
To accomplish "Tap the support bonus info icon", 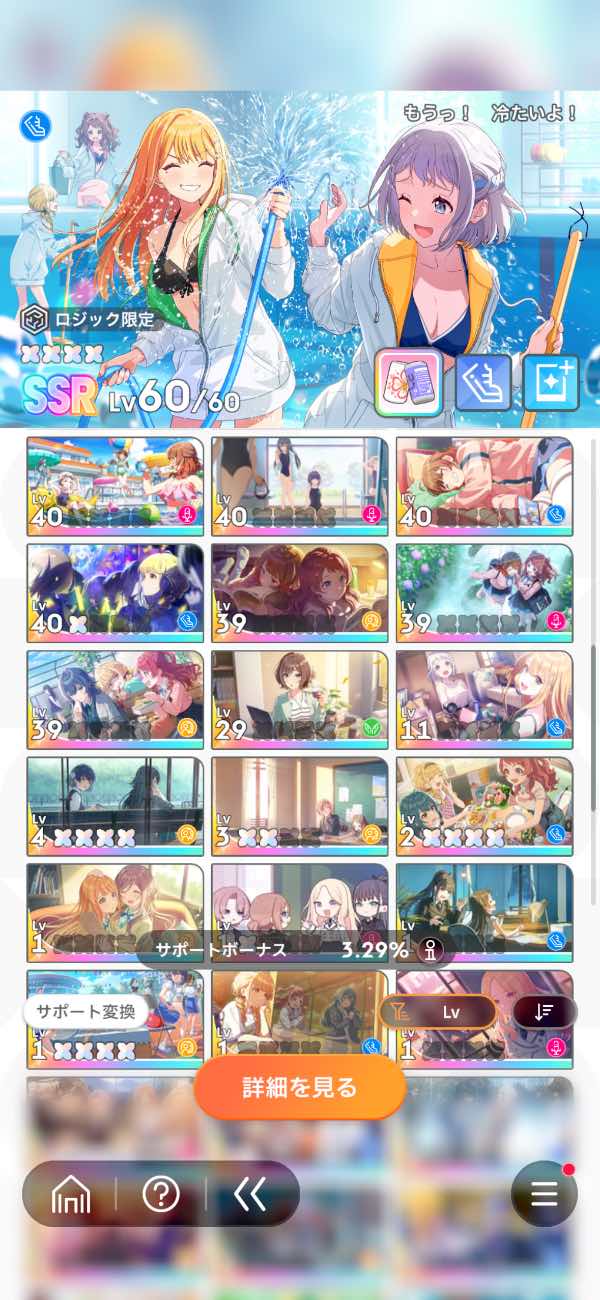I will coord(431,950).
